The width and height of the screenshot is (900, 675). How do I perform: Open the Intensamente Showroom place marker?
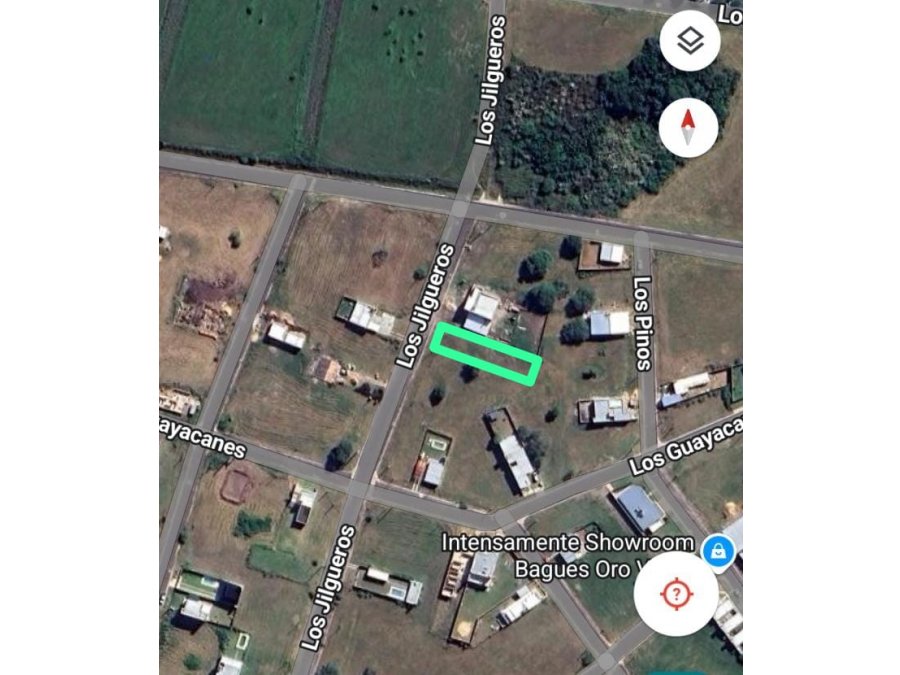[718, 548]
